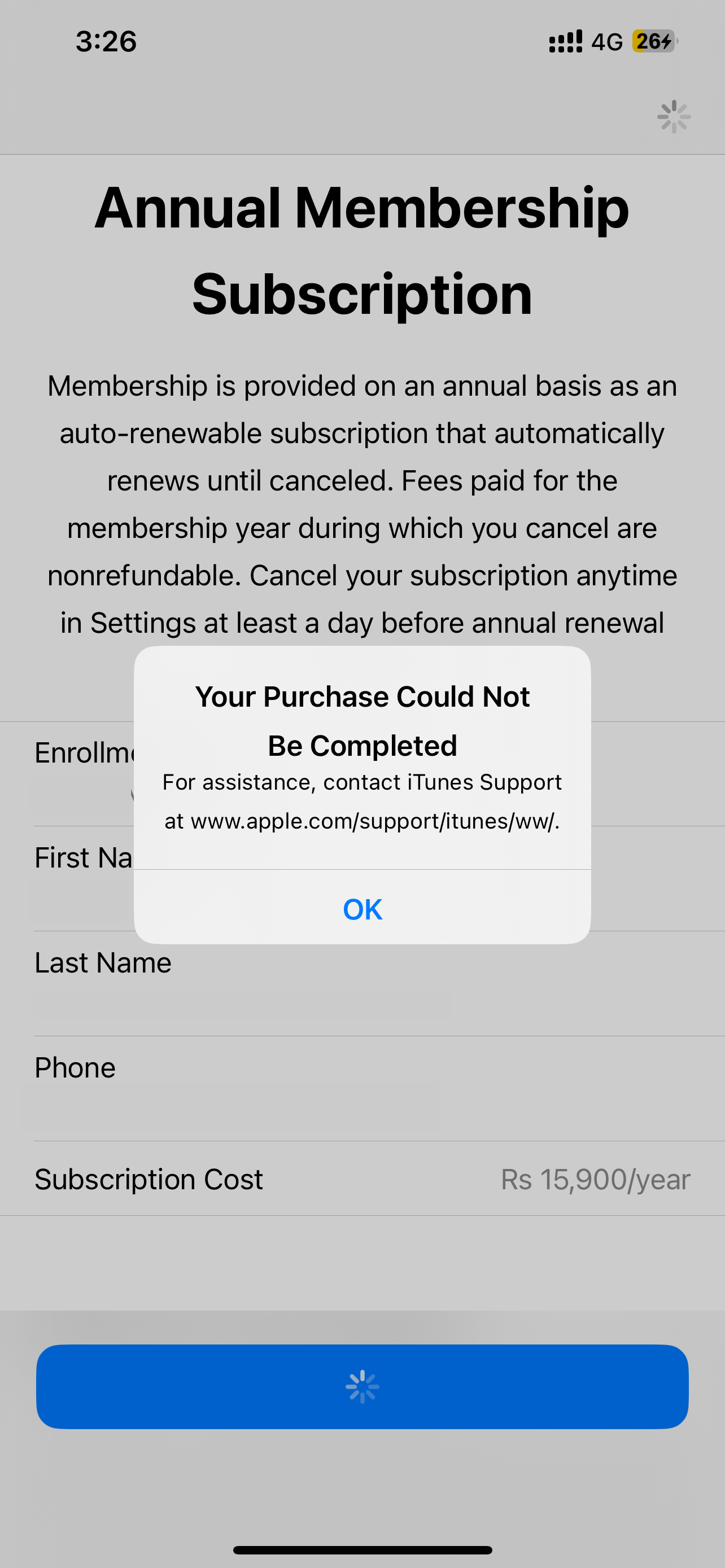Tap the clock showing 3:26
725x1568 pixels.
[x=107, y=41]
